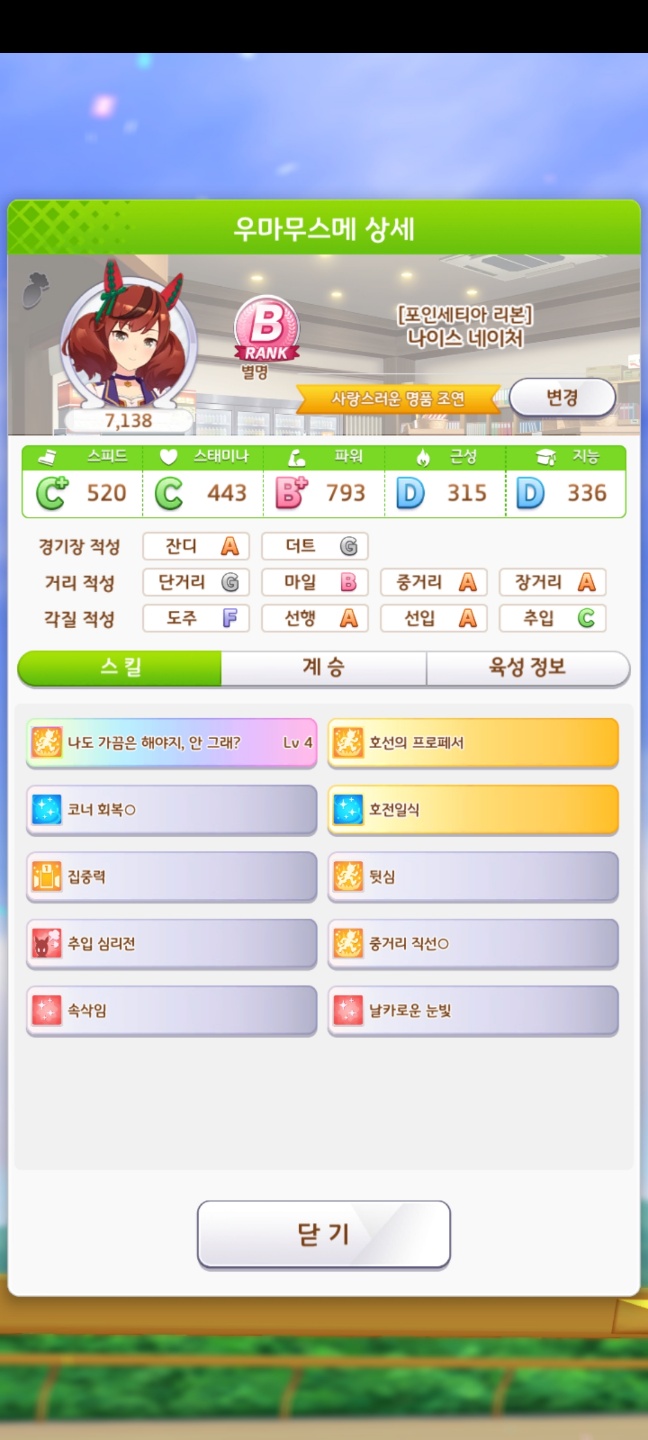Open the 호전일식 skill
The height and width of the screenshot is (1440, 648).
point(473,810)
